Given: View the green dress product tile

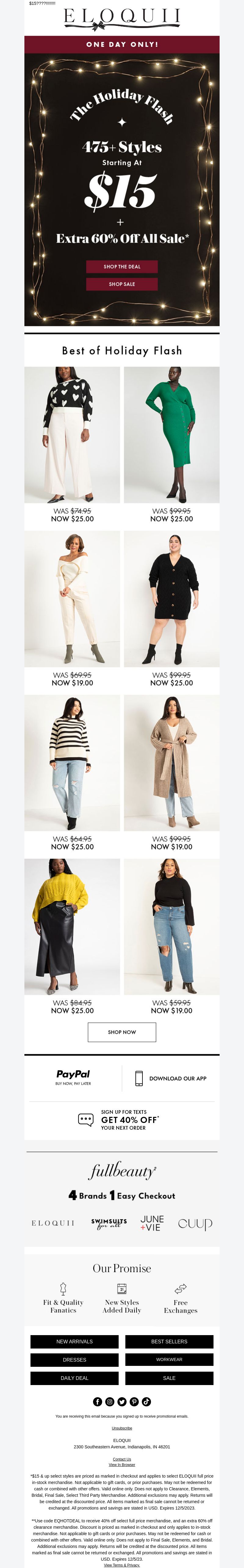Looking at the screenshot, I should [171, 435].
